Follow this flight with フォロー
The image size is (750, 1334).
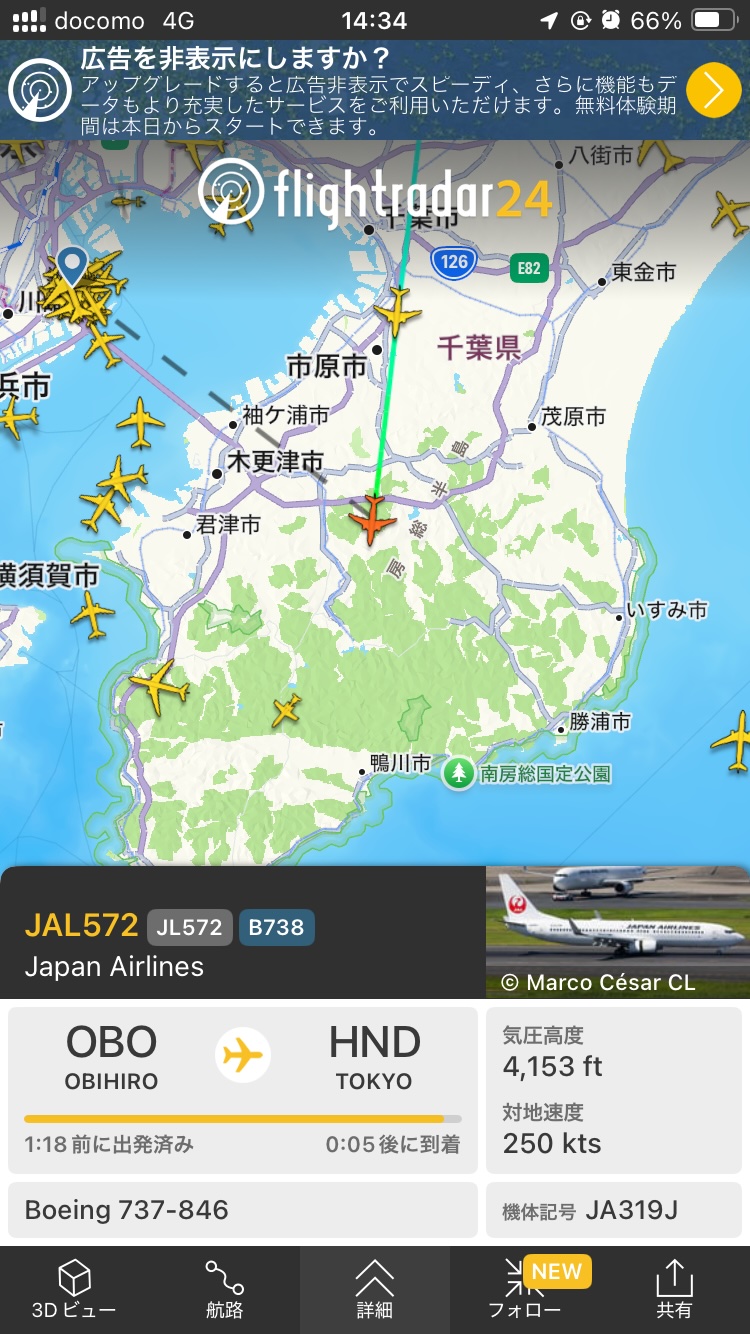coord(524,1290)
